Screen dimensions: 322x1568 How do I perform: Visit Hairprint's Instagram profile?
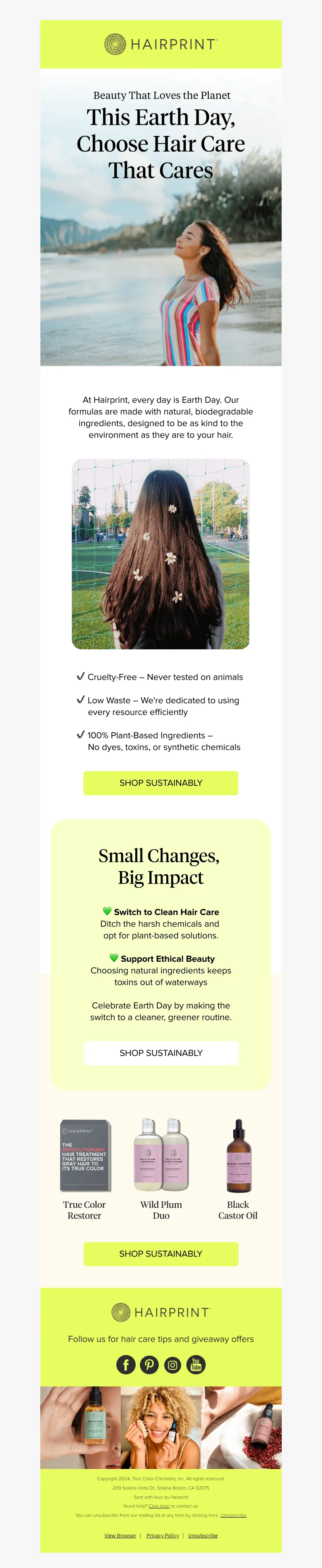173,1365
